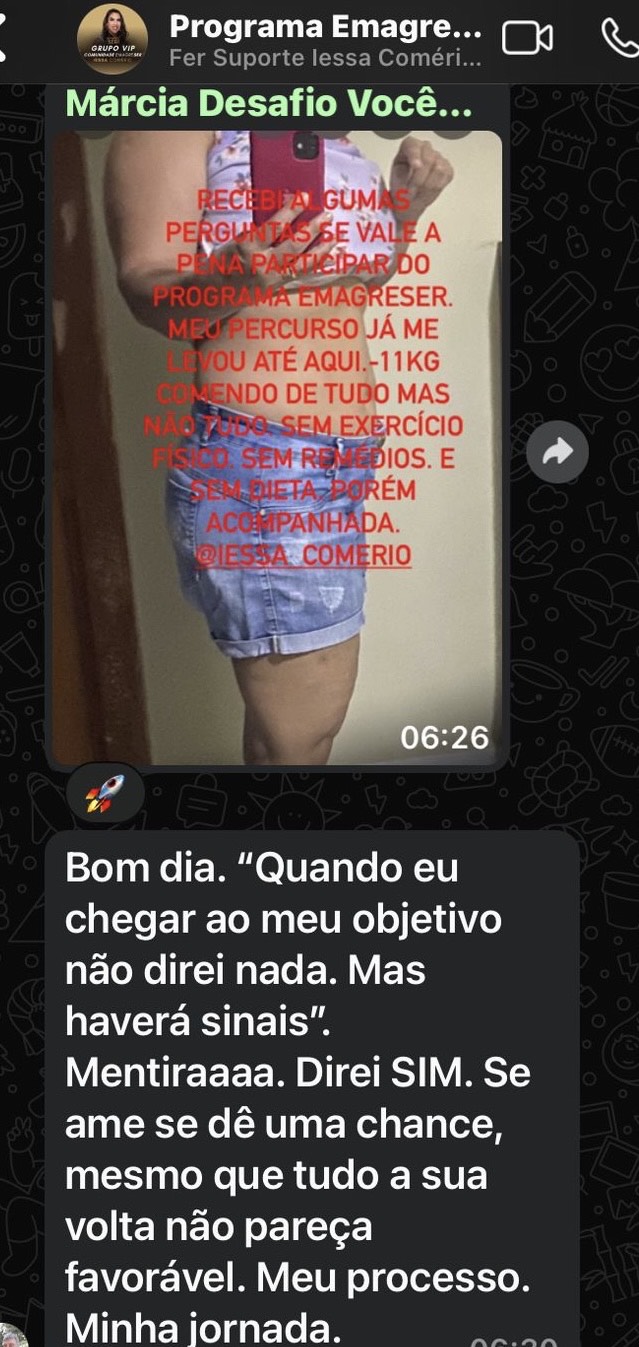Go back to the chat list
The image size is (639, 1347).
(x=4, y=40)
